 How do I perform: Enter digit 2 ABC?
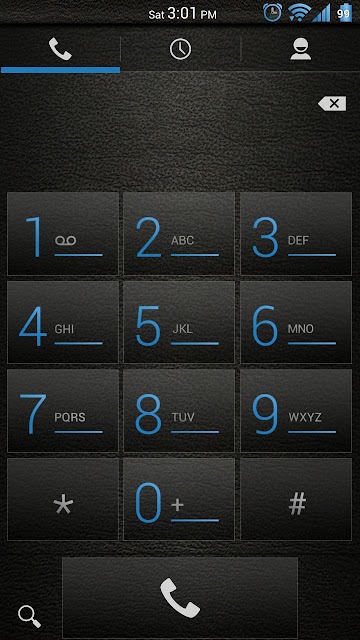[179, 234]
